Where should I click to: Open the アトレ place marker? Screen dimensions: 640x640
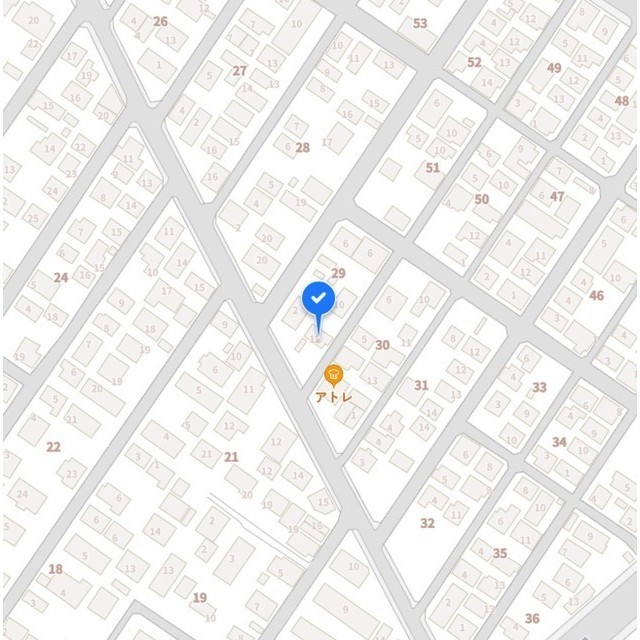[333, 375]
